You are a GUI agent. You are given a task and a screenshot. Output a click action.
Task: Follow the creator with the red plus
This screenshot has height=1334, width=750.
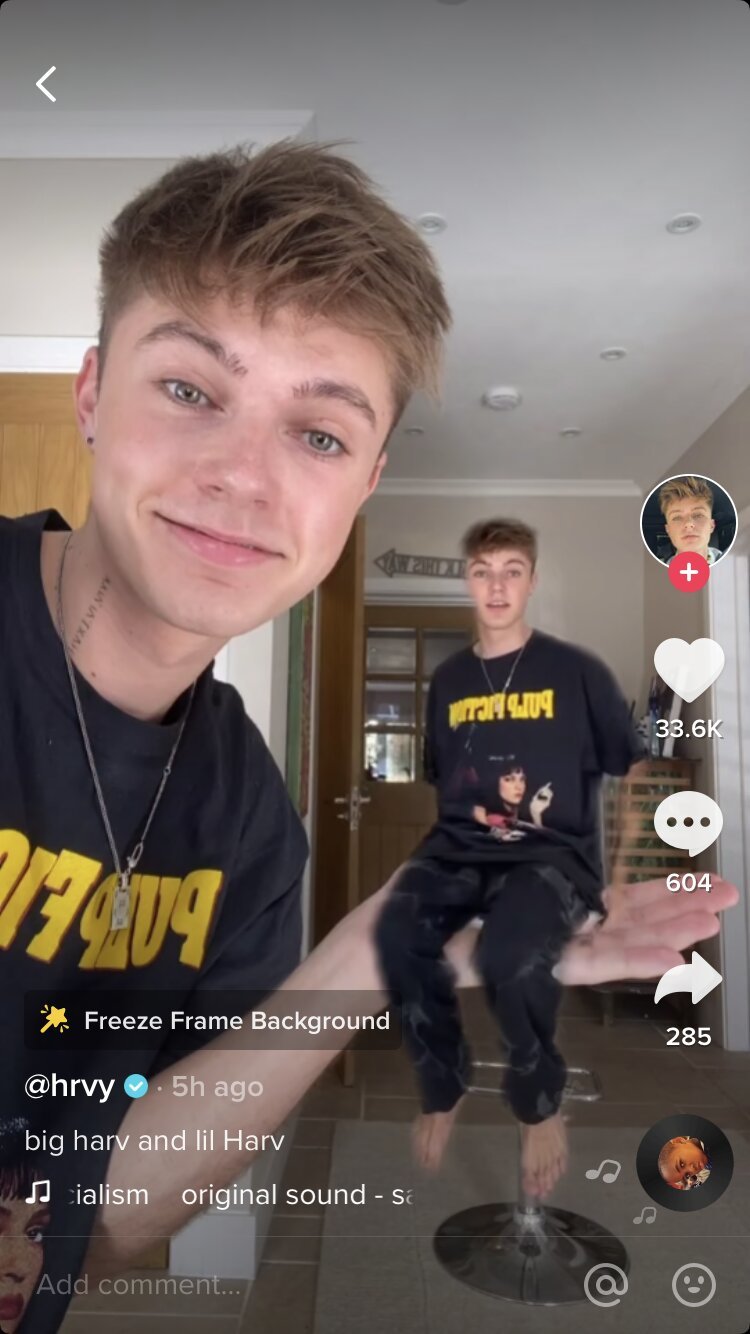coord(688,573)
